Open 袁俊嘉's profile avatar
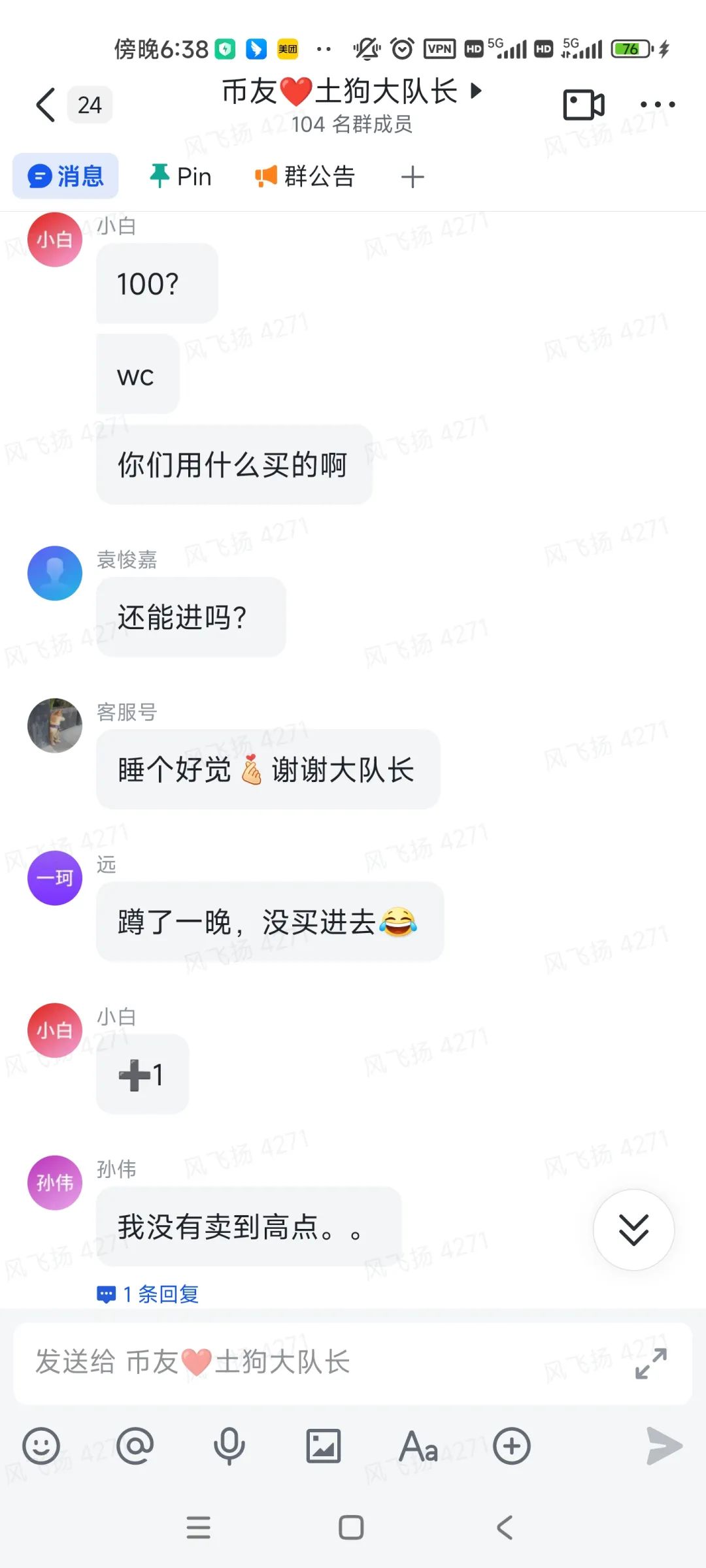Screen dimensions: 706x1568 point(55,573)
